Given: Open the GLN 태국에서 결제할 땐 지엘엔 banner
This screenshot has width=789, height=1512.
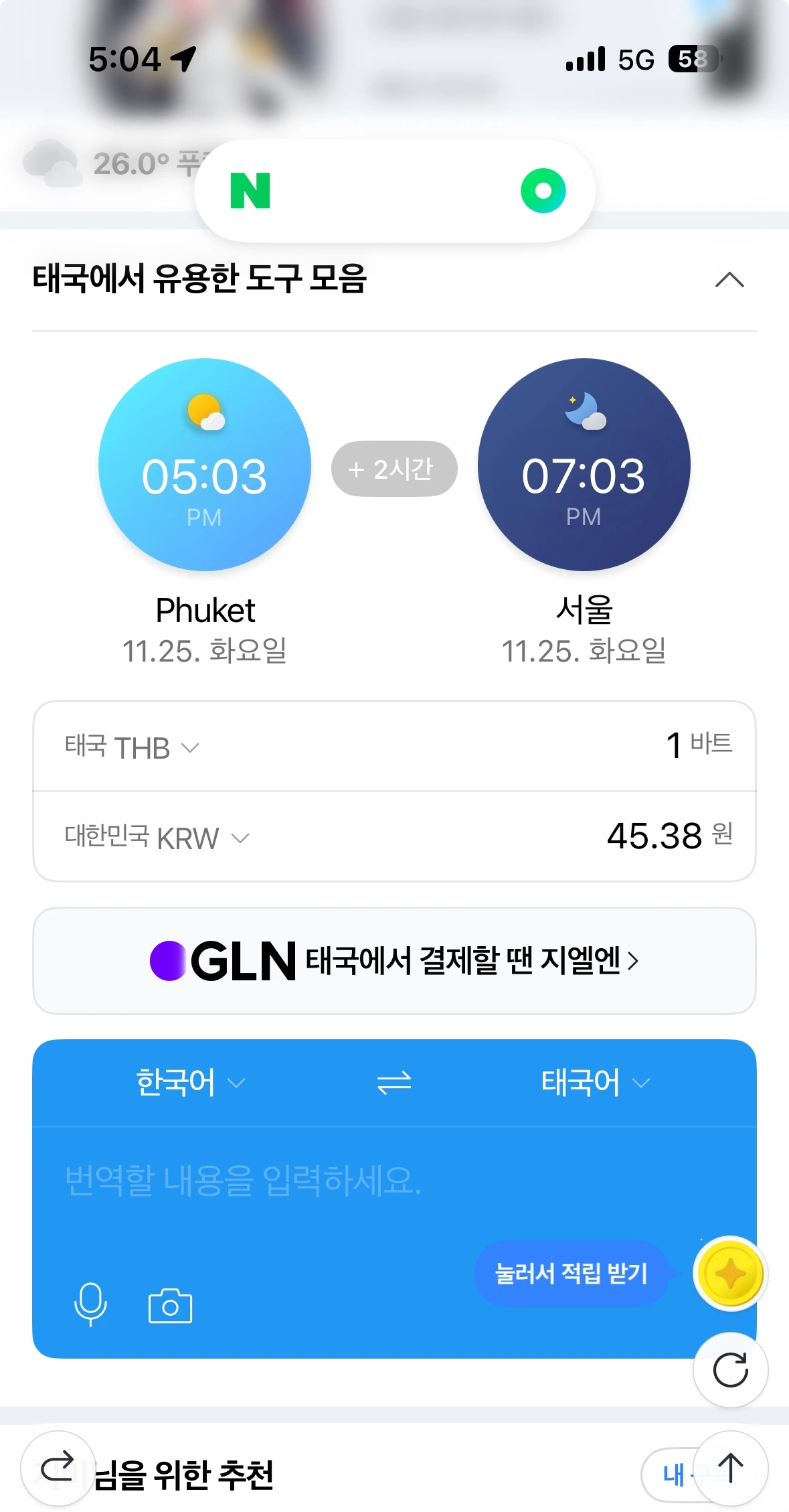Looking at the screenshot, I should (394, 961).
